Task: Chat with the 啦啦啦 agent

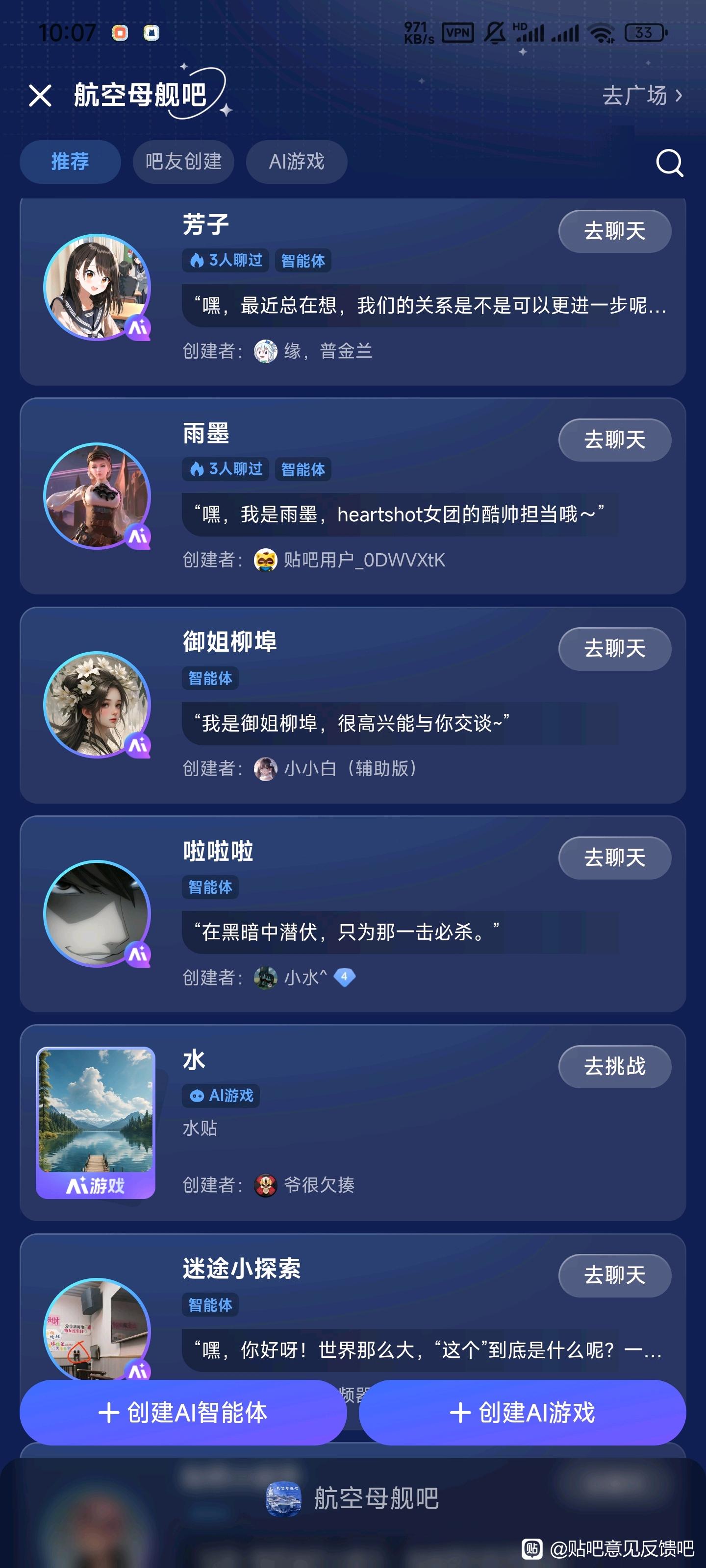Action: pos(614,857)
